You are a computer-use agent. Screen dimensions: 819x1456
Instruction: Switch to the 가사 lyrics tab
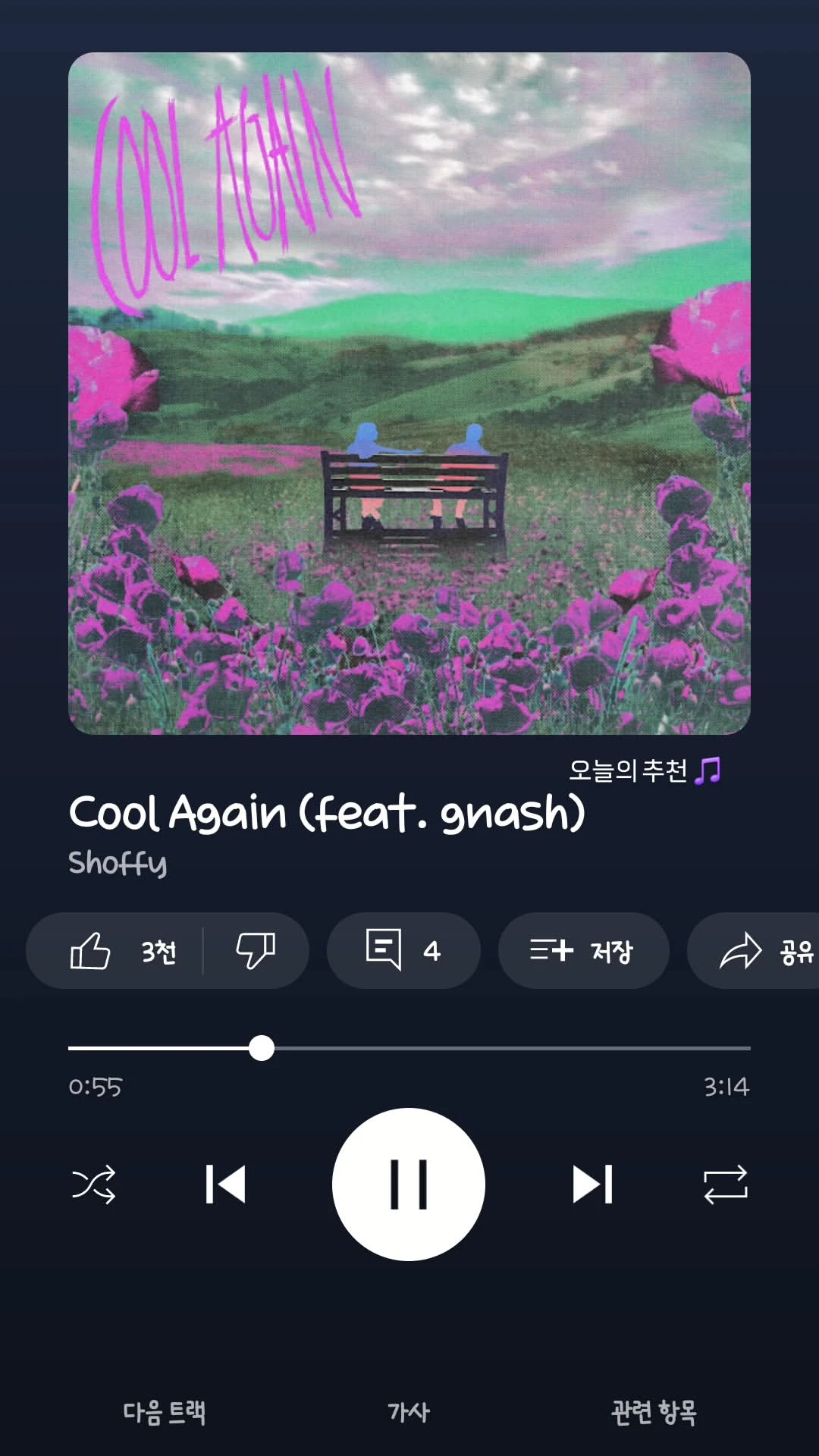pyautogui.click(x=409, y=1412)
